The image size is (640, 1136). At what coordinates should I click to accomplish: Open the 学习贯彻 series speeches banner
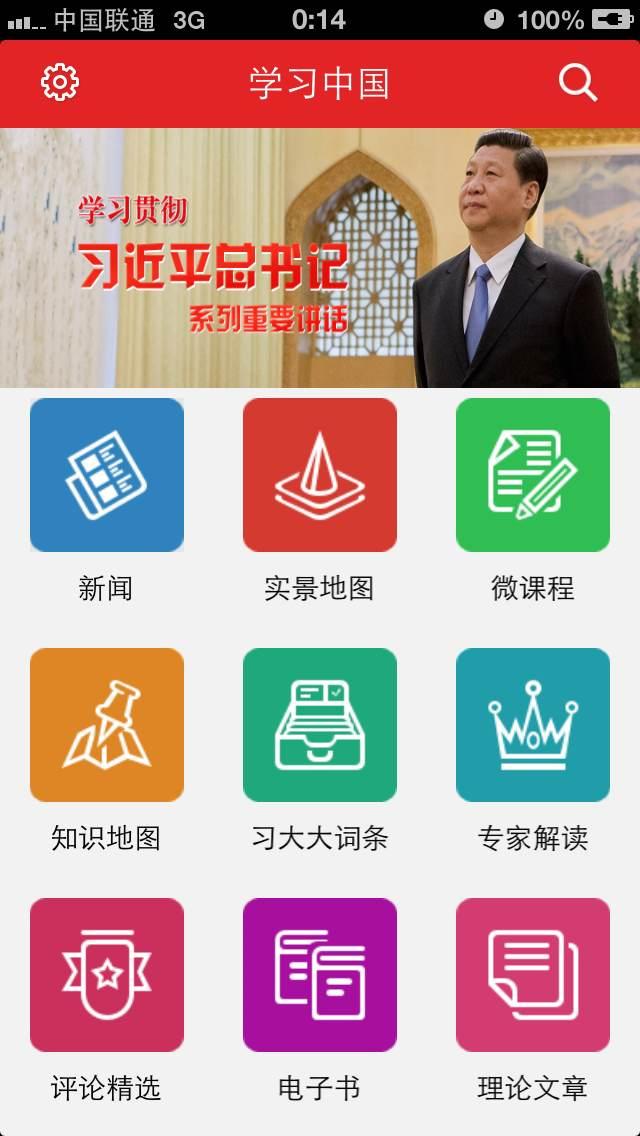coord(320,258)
